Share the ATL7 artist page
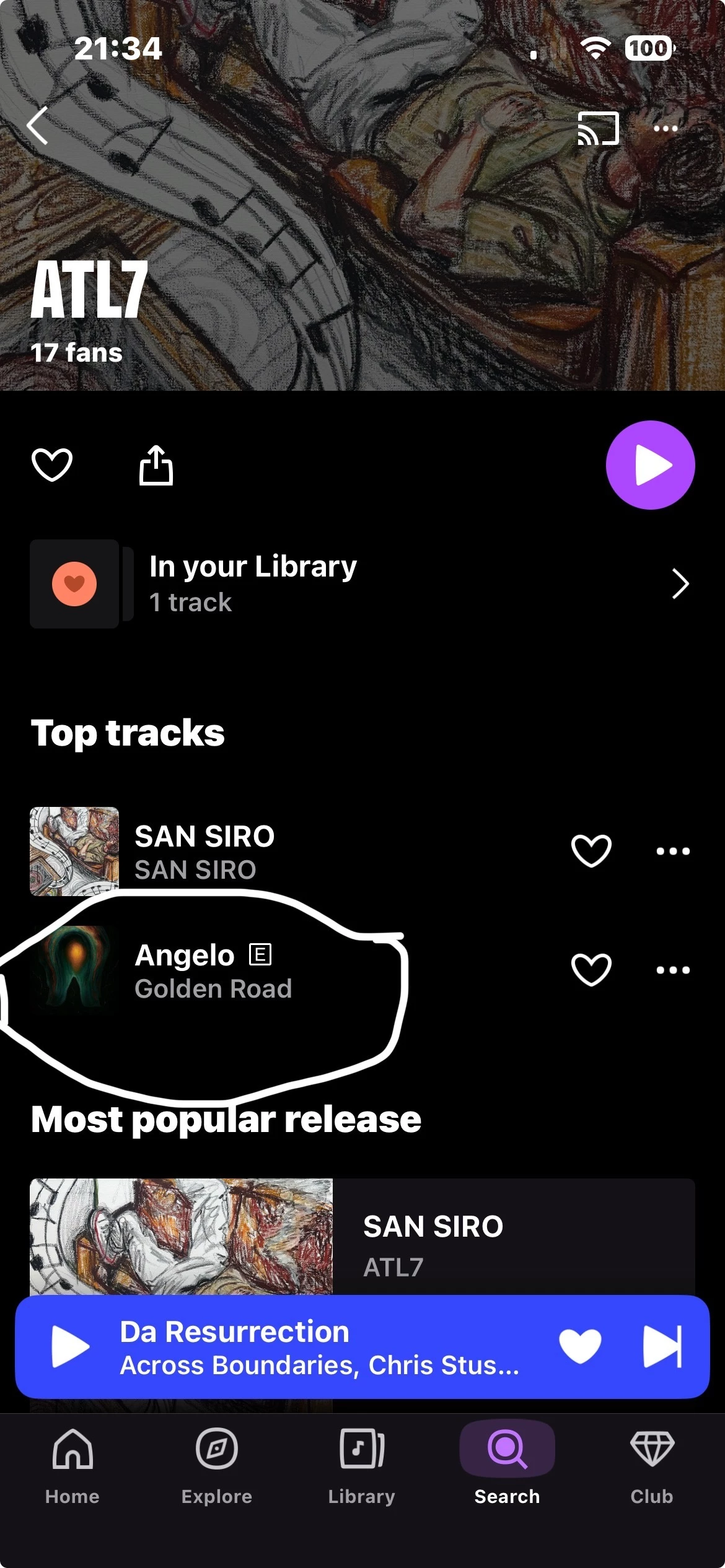725x1568 pixels. [x=156, y=464]
